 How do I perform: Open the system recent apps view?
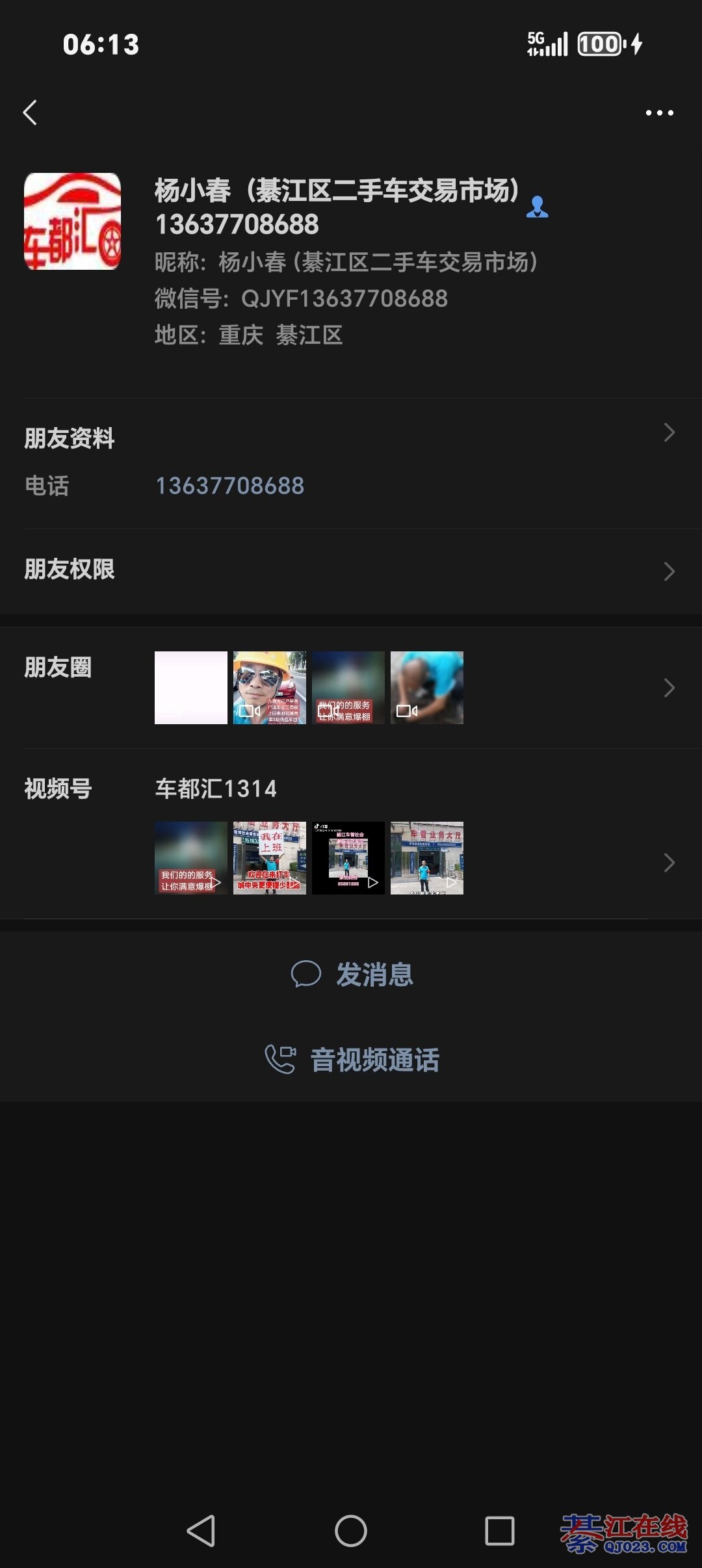499,1531
